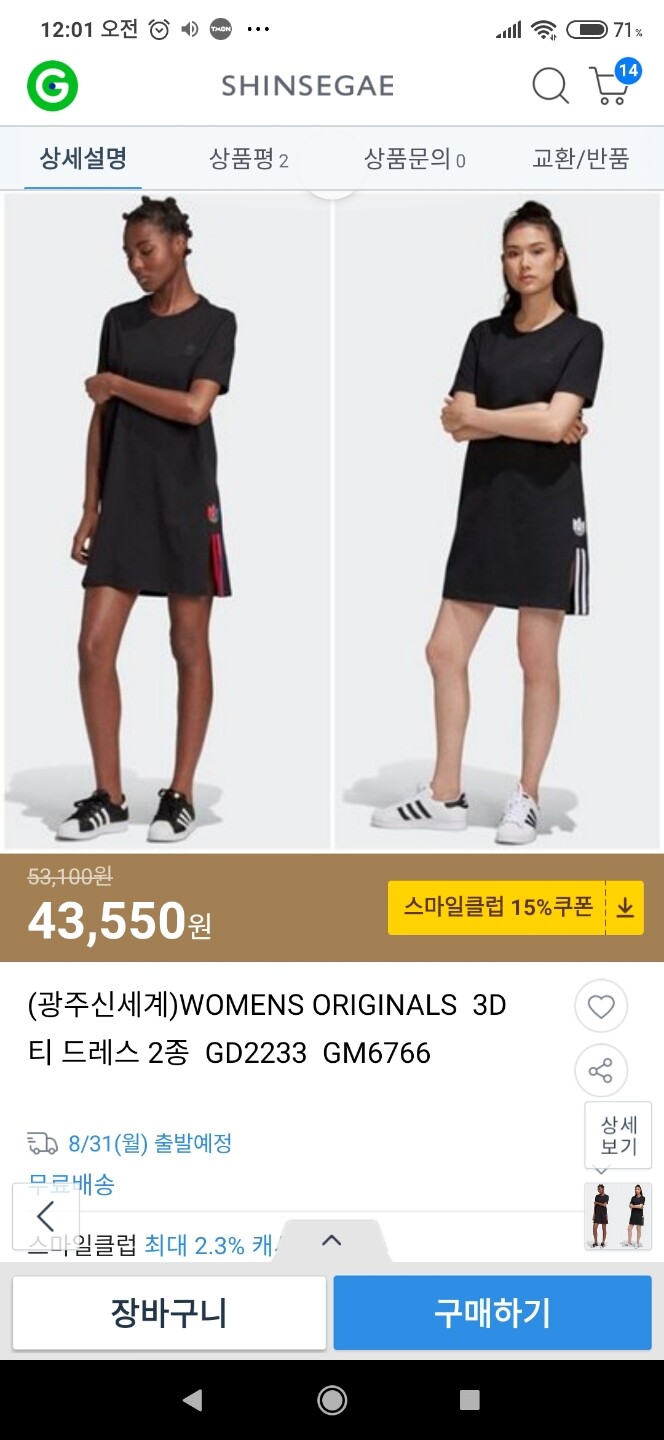Download the 스마일클럽 15% coupon
664x1440 pixels.
pos(515,908)
